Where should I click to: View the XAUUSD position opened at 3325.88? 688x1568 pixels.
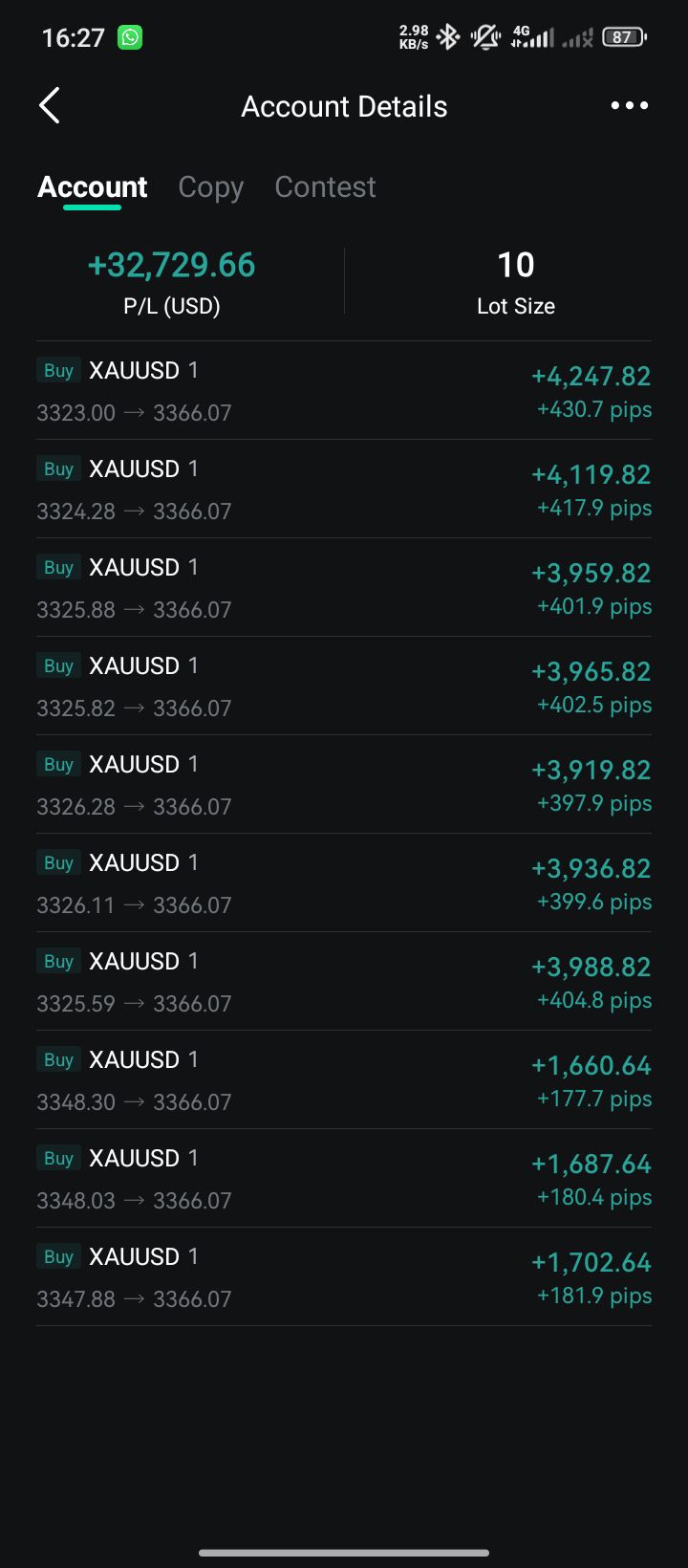(x=344, y=588)
